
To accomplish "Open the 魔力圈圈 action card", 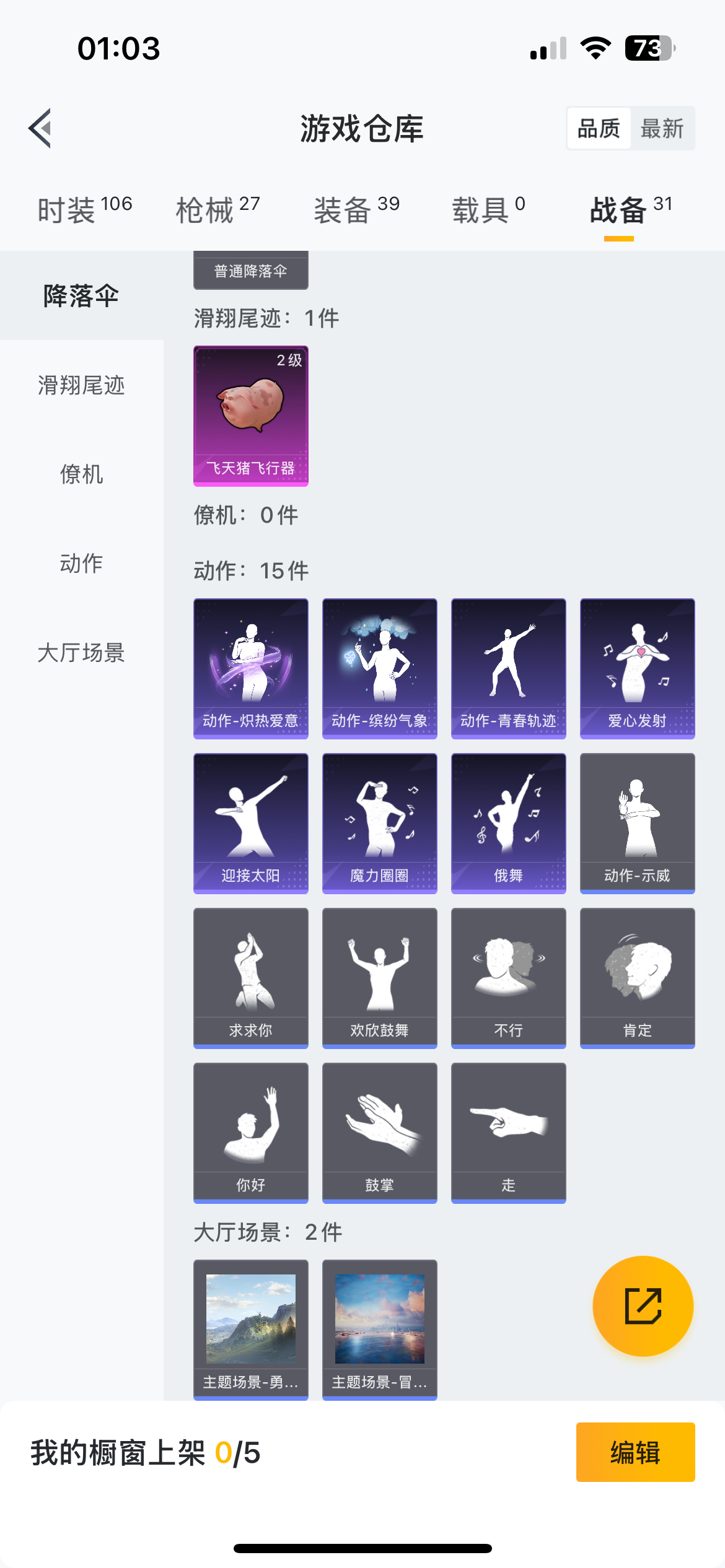I will tap(379, 823).
